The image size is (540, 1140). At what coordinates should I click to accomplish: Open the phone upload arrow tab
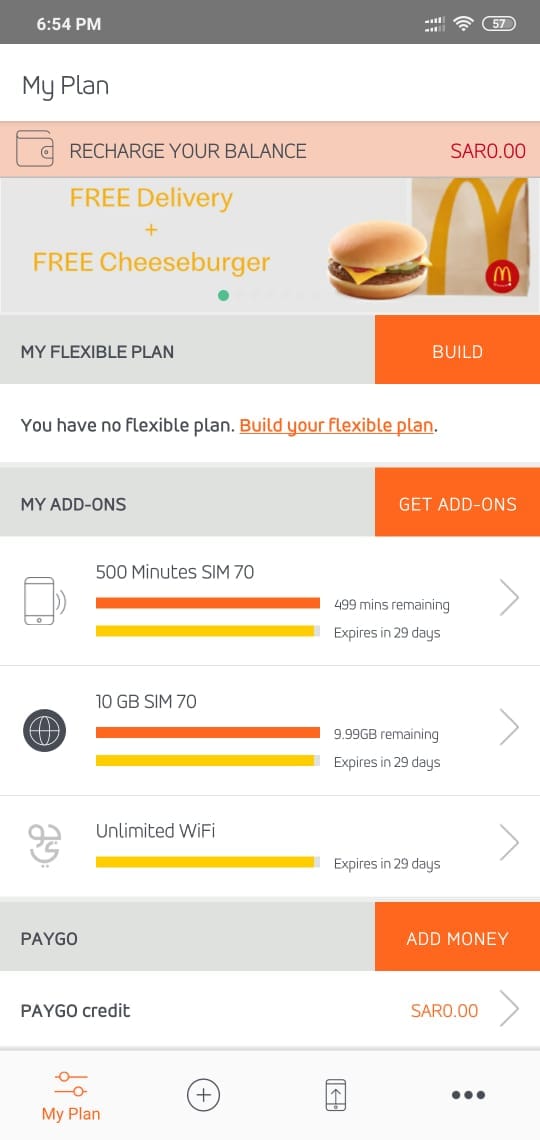click(x=335, y=1095)
